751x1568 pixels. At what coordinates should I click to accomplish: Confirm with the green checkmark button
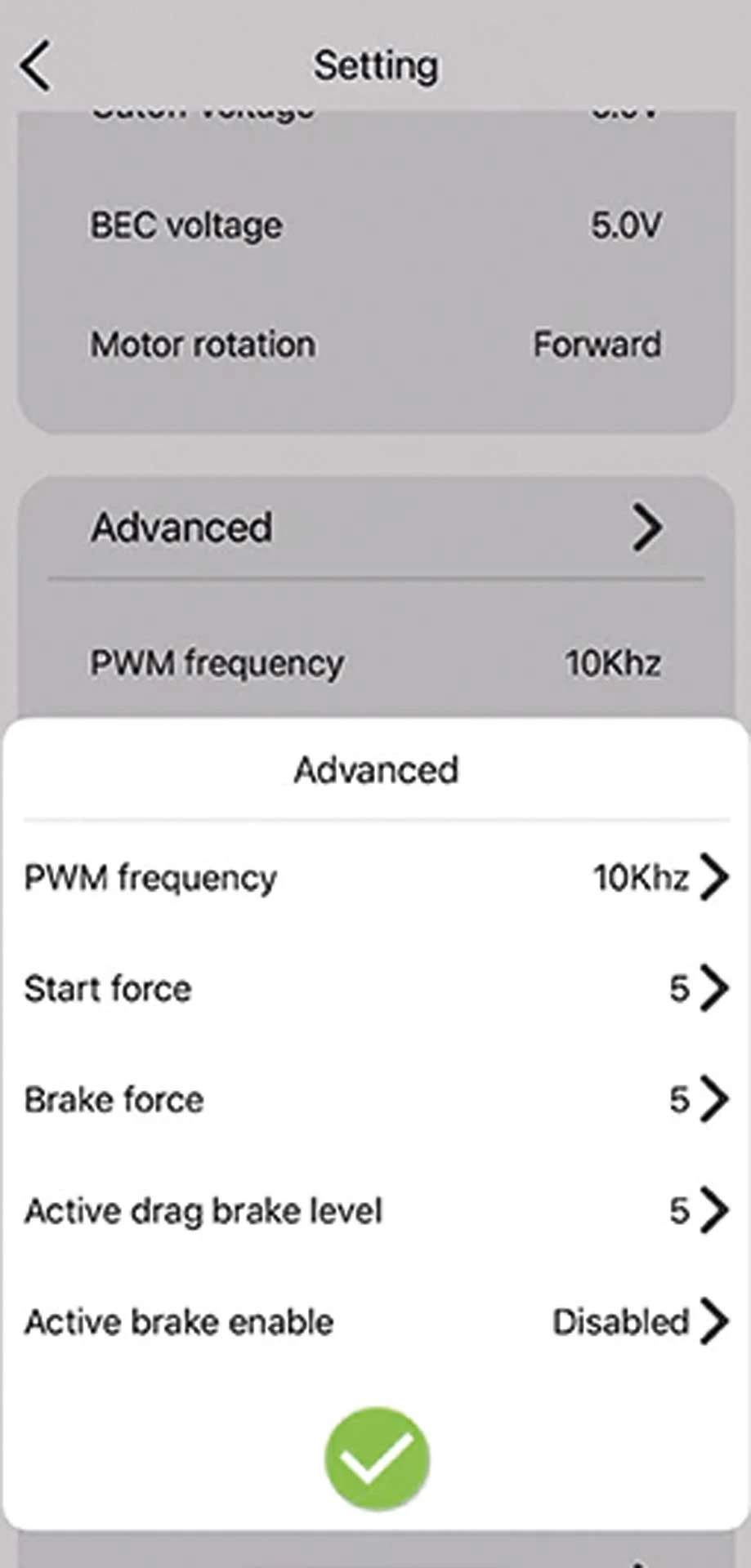[377, 1459]
